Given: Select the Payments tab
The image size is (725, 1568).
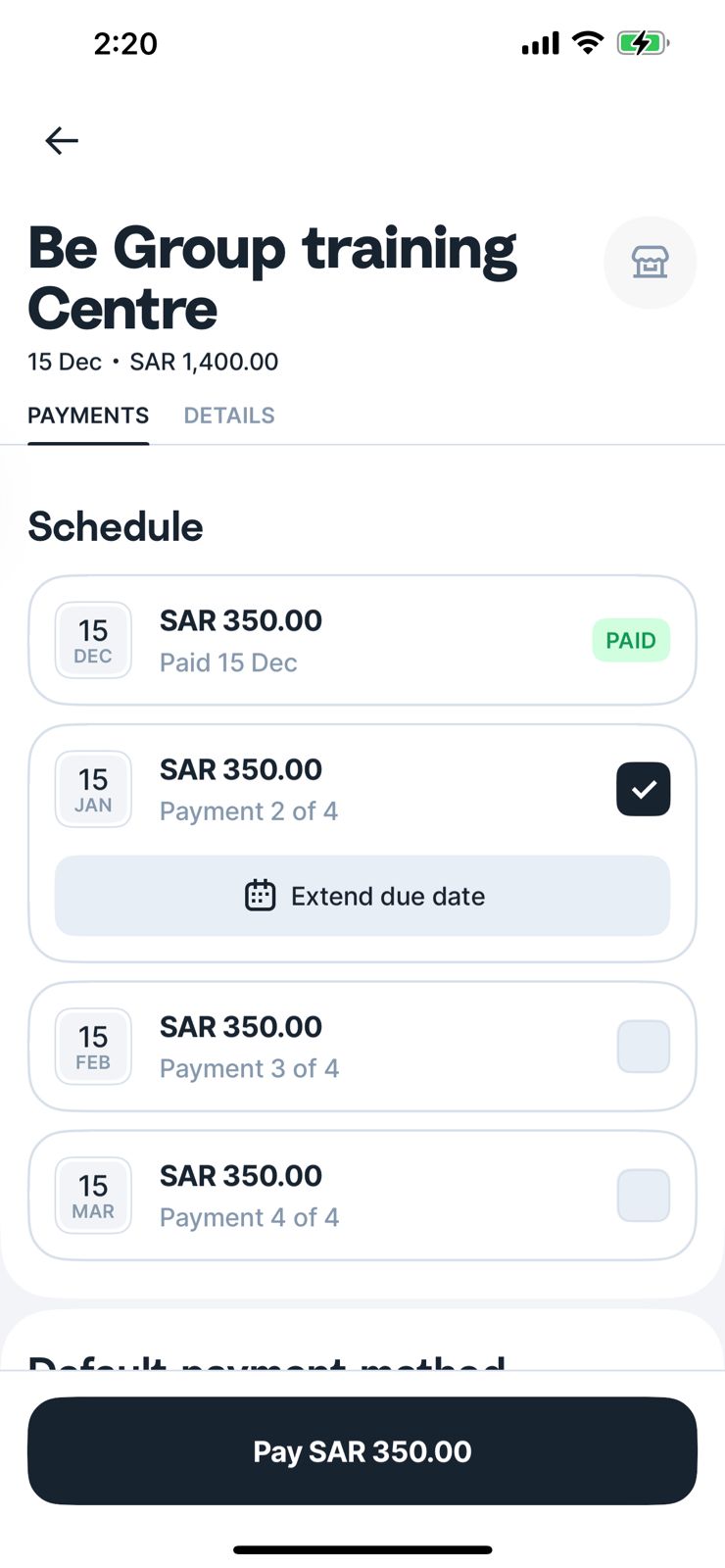Looking at the screenshot, I should (88, 416).
